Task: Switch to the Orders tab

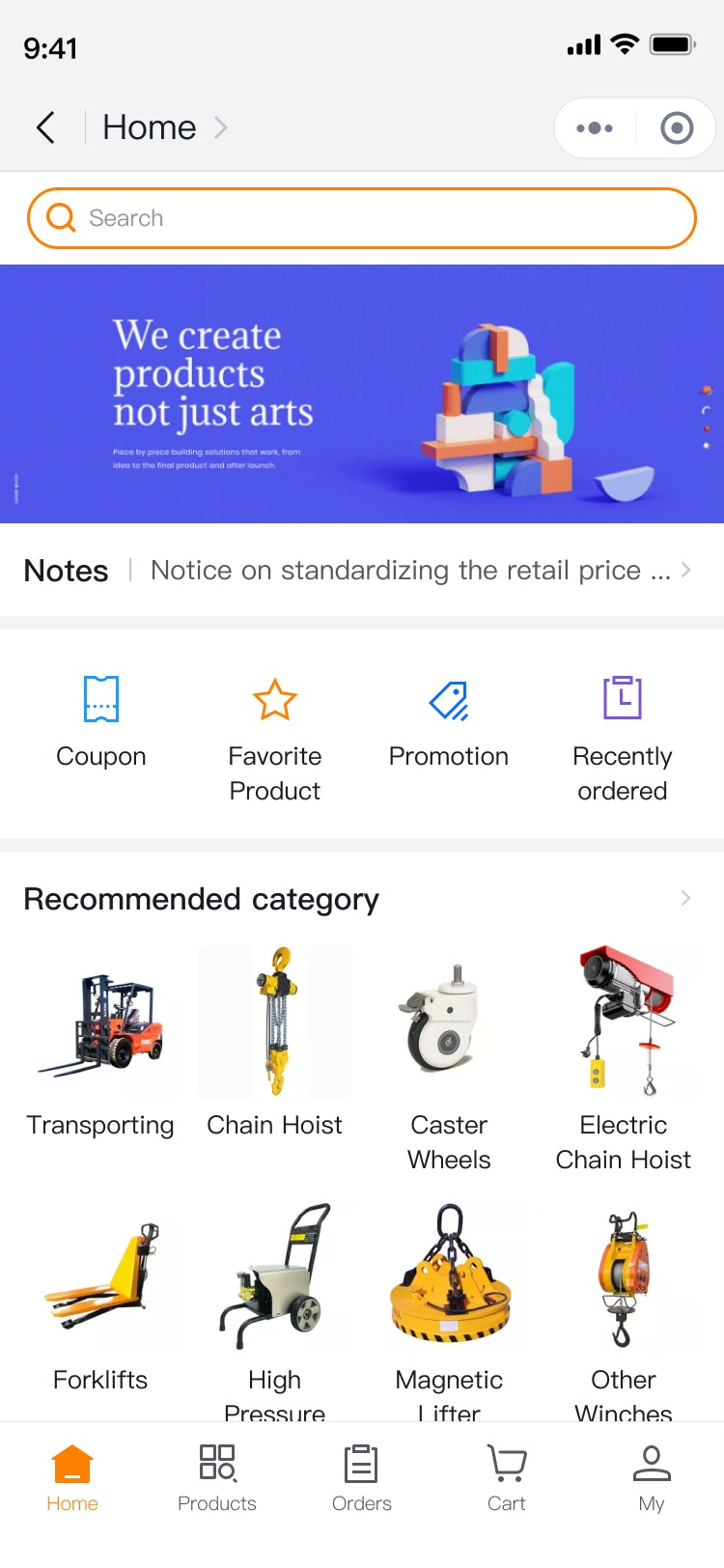Action: pyautogui.click(x=362, y=1477)
